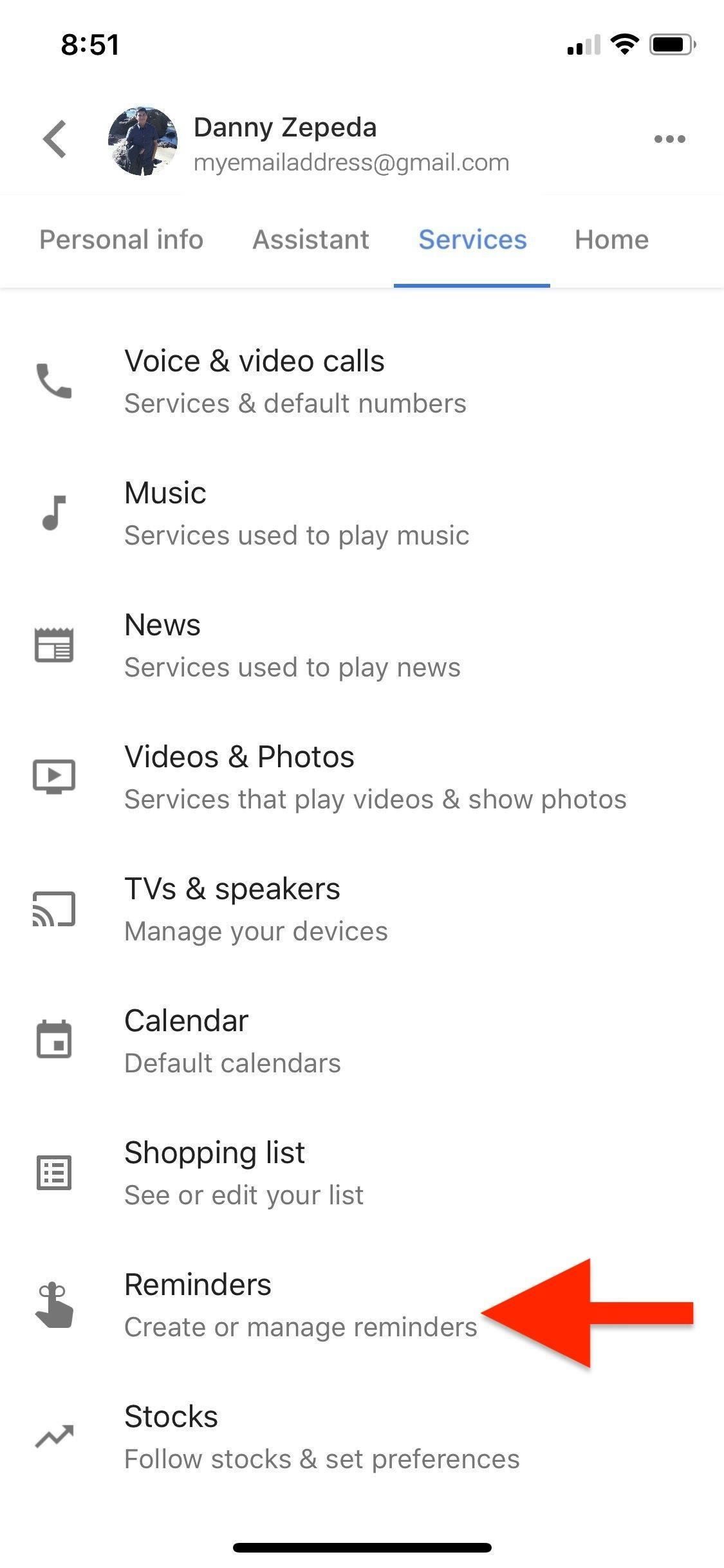Select the Services tab
724x1568 pixels.
tap(472, 240)
